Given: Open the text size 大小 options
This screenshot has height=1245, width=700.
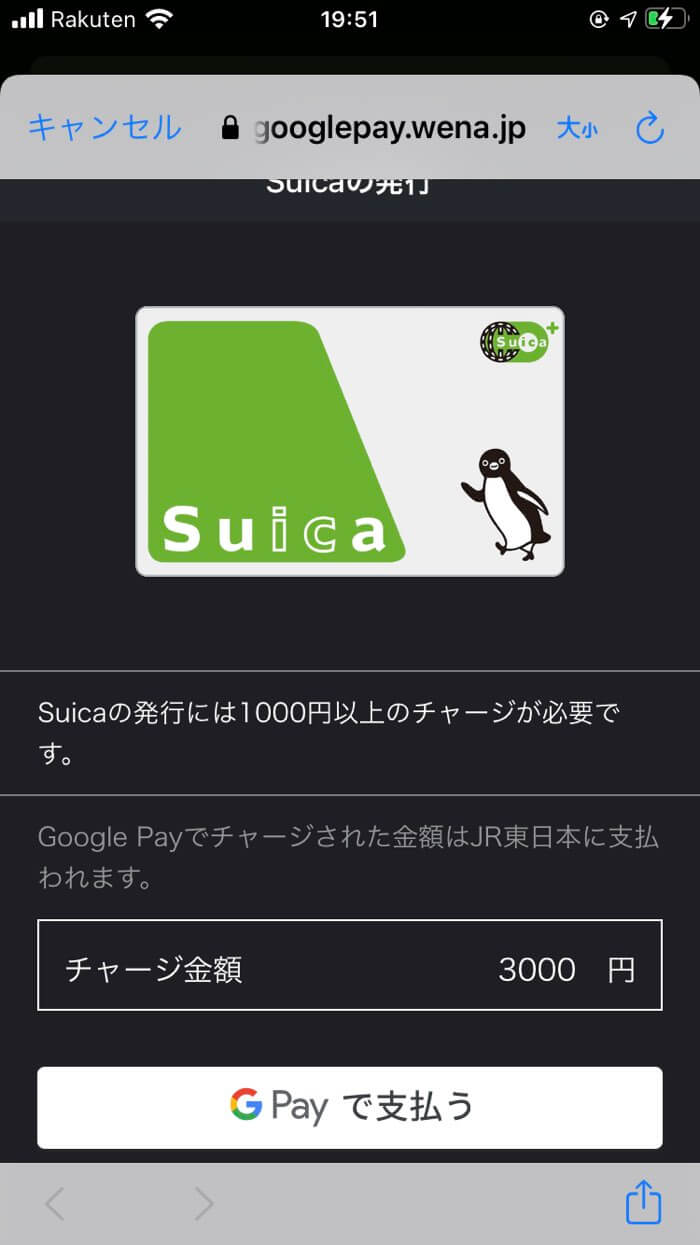Looking at the screenshot, I should [577, 129].
